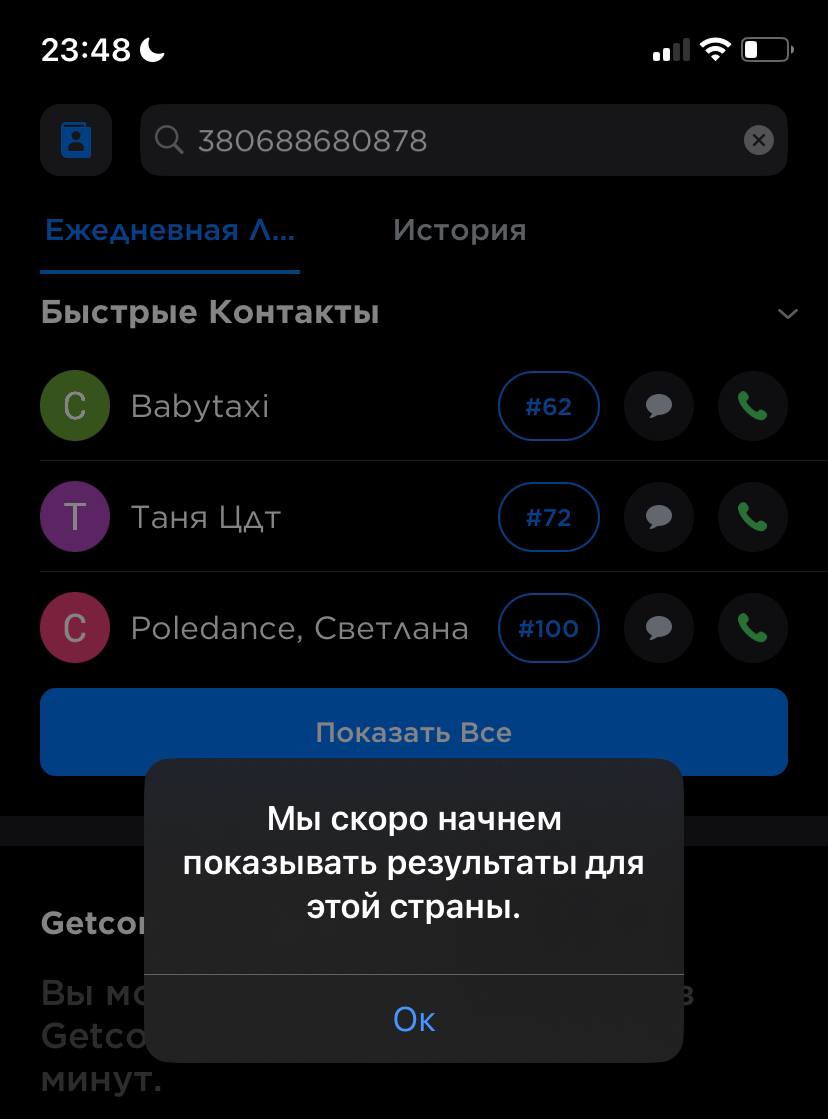Message Babytaxi

coord(658,406)
